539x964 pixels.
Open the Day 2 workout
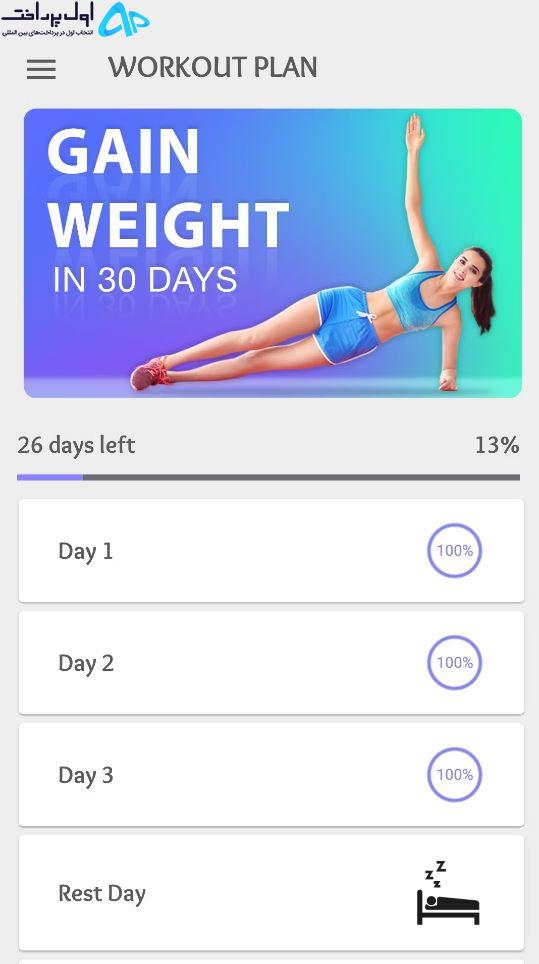[x=271, y=662]
